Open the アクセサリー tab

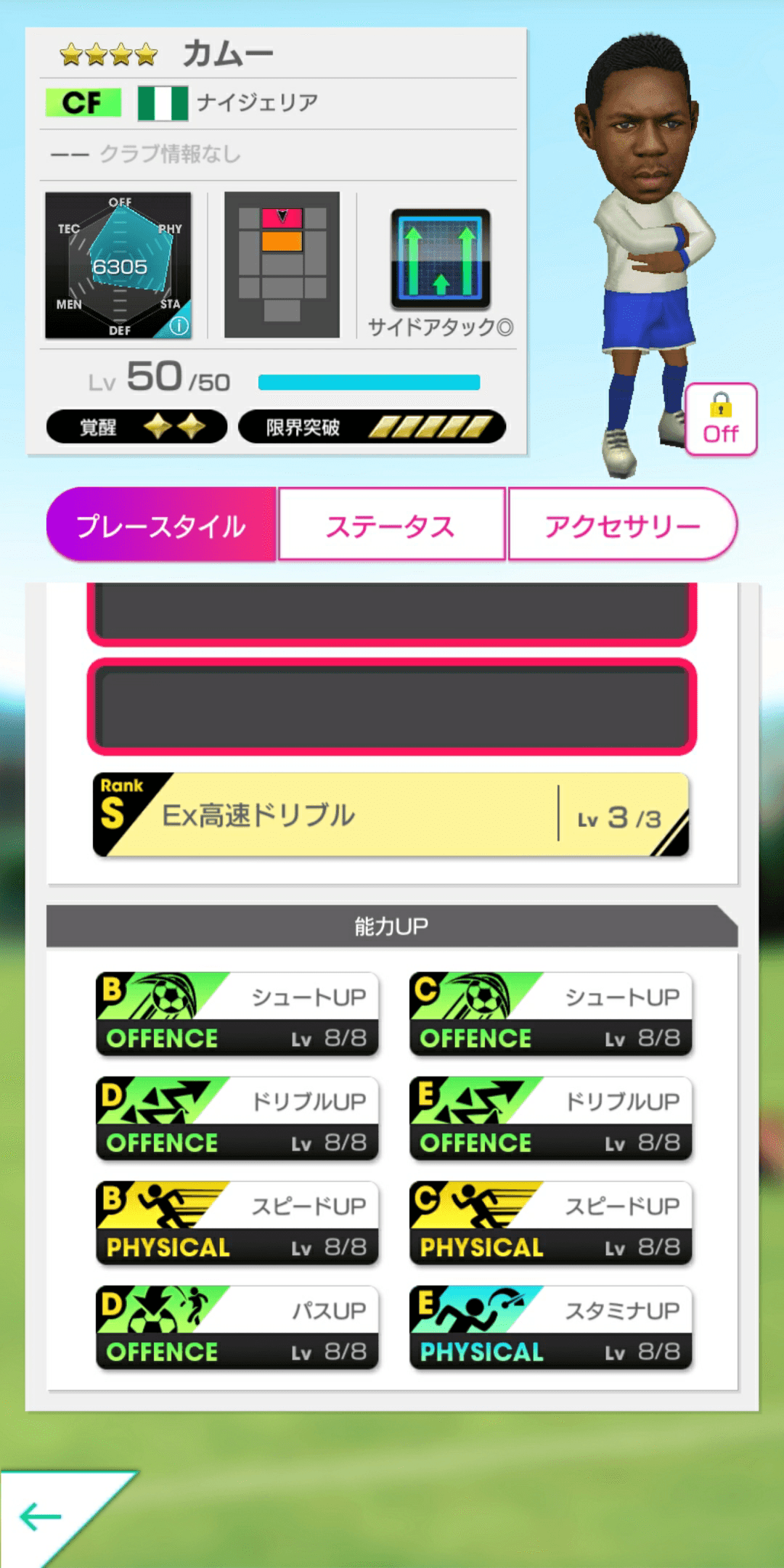point(623,525)
